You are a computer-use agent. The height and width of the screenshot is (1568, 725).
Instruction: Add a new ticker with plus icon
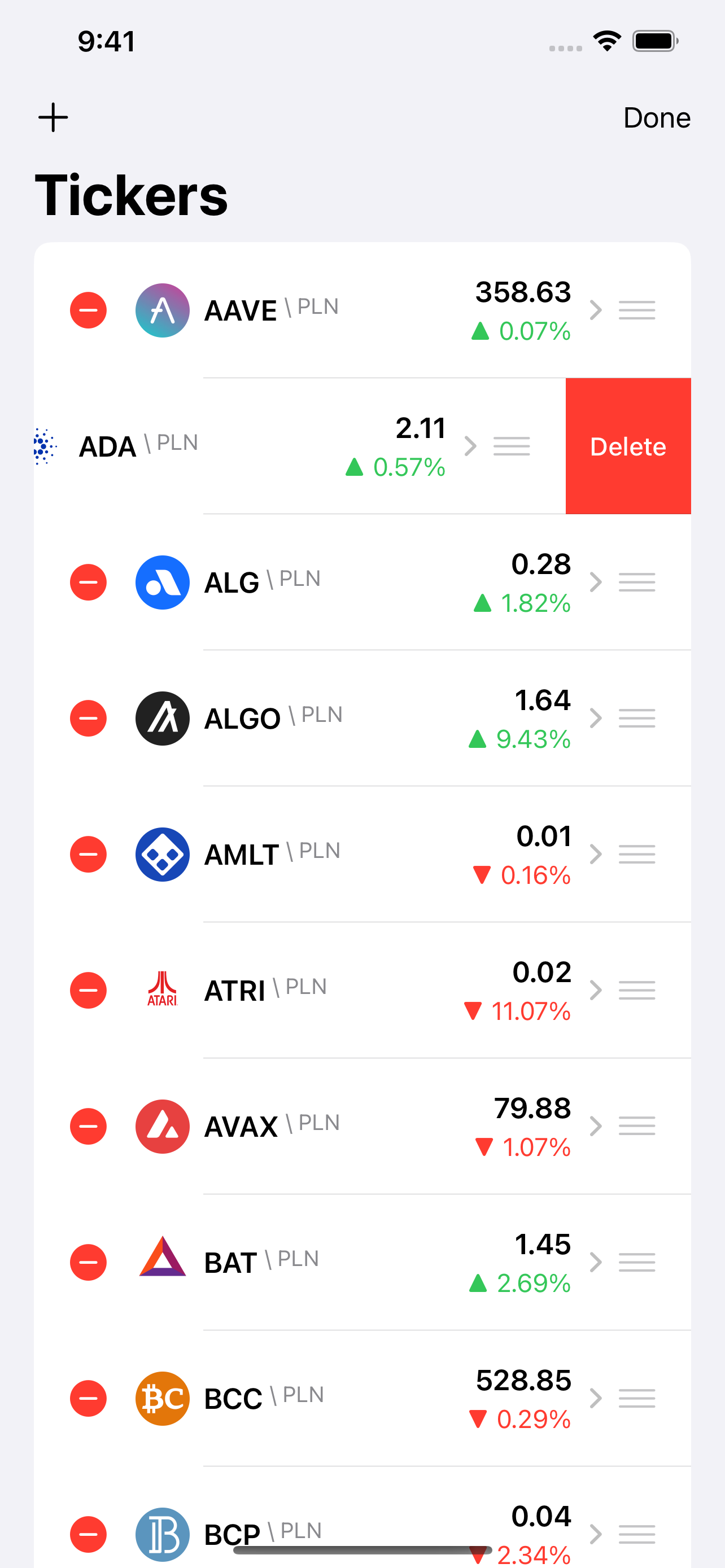pos(53,117)
